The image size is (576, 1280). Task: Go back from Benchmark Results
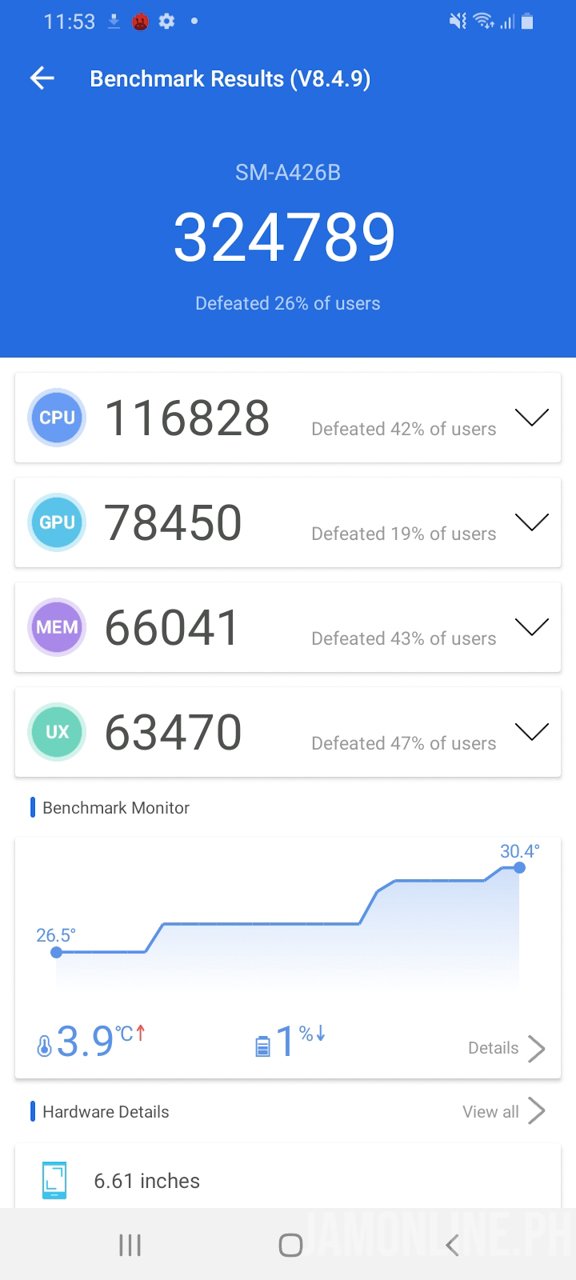pyautogui.click(x=42, y=79)
